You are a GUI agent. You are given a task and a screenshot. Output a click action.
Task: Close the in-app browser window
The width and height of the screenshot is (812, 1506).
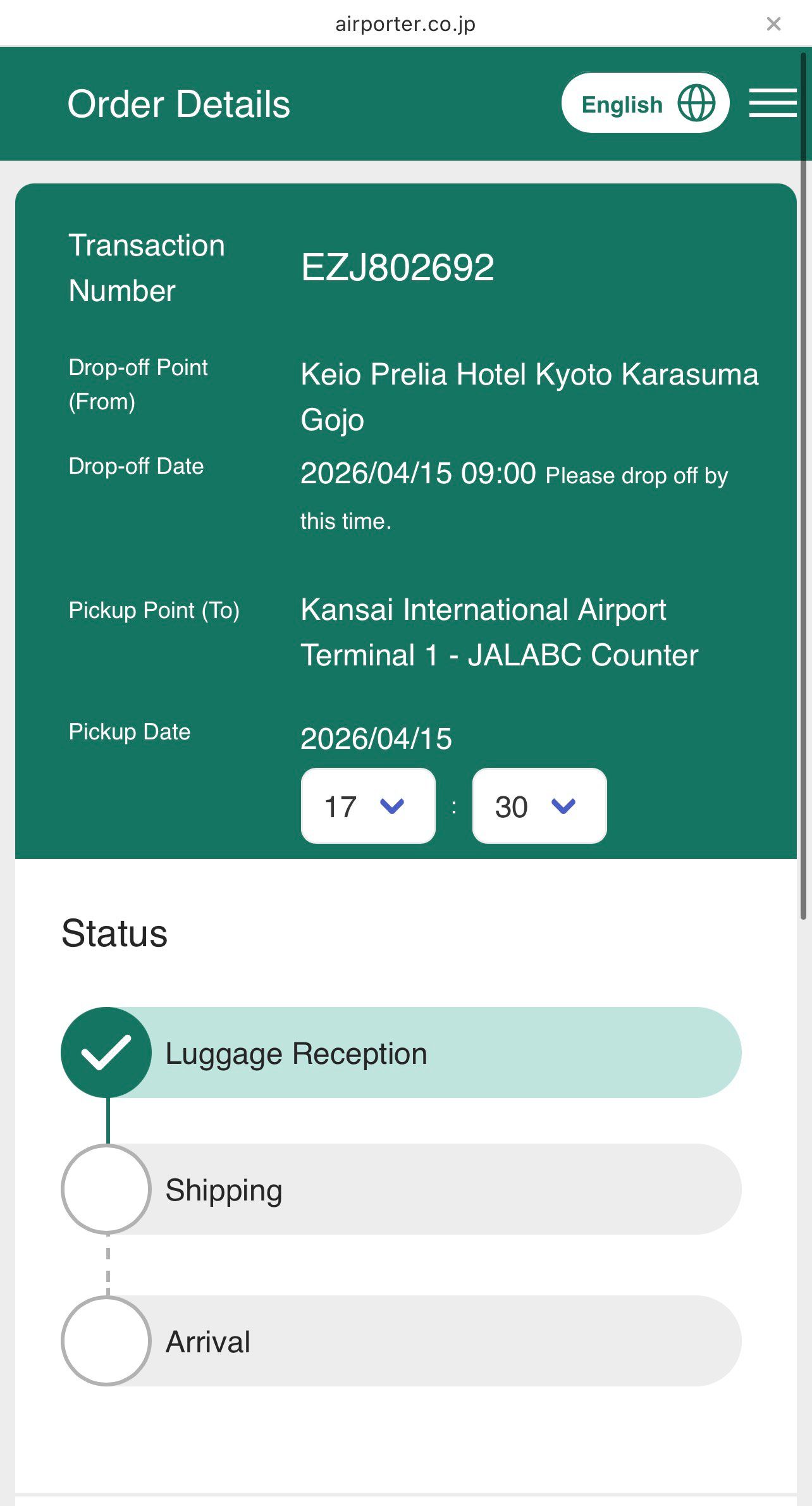point(773,24)
